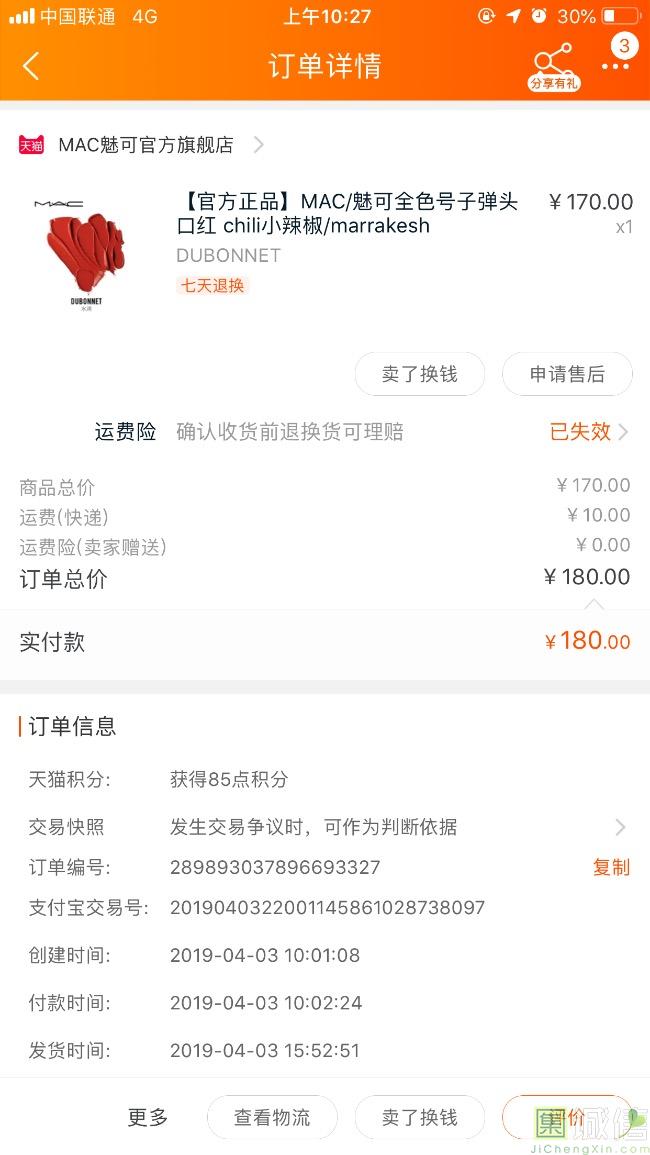This screenshot has width=650, height=1155.
Task: Tap 卖了换钱 in the bottom bar
Action: pyautogui.click(x=419, y=1117)
